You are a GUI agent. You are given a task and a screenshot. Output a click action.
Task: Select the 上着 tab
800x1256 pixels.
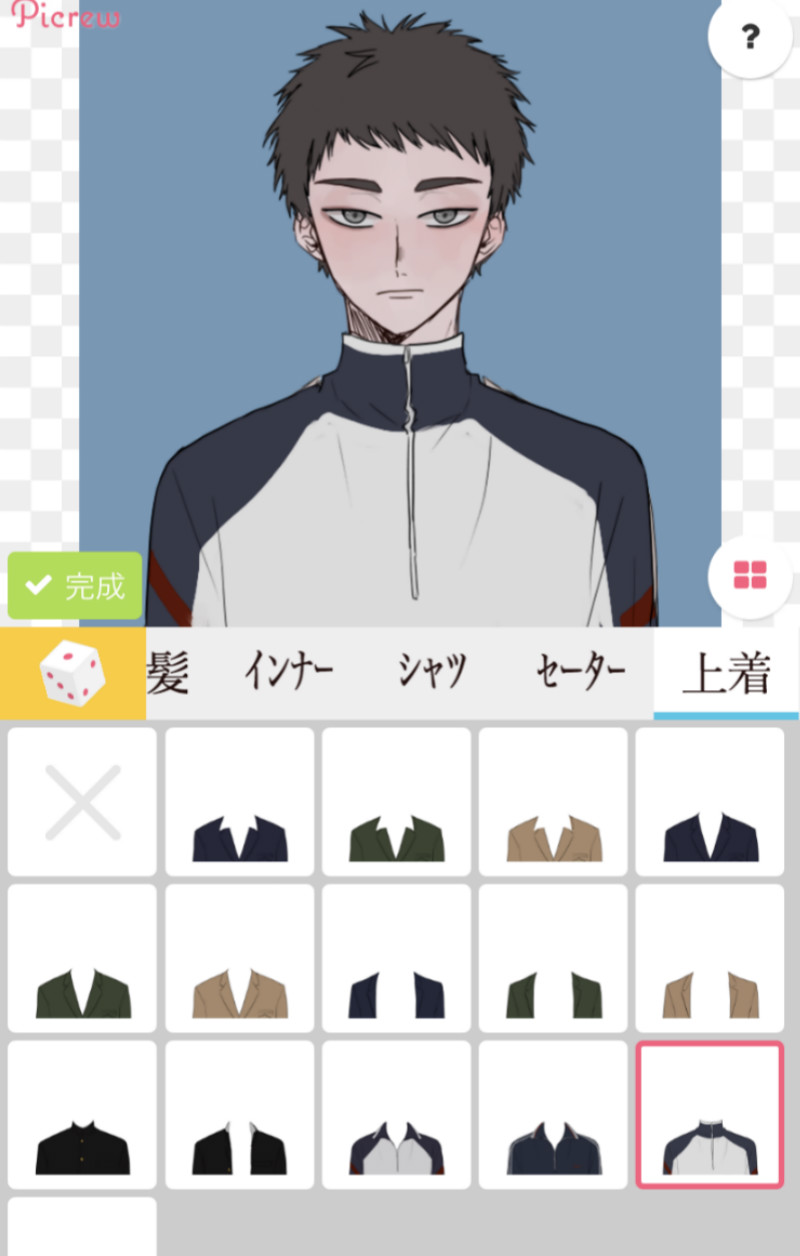pos(726,674)
